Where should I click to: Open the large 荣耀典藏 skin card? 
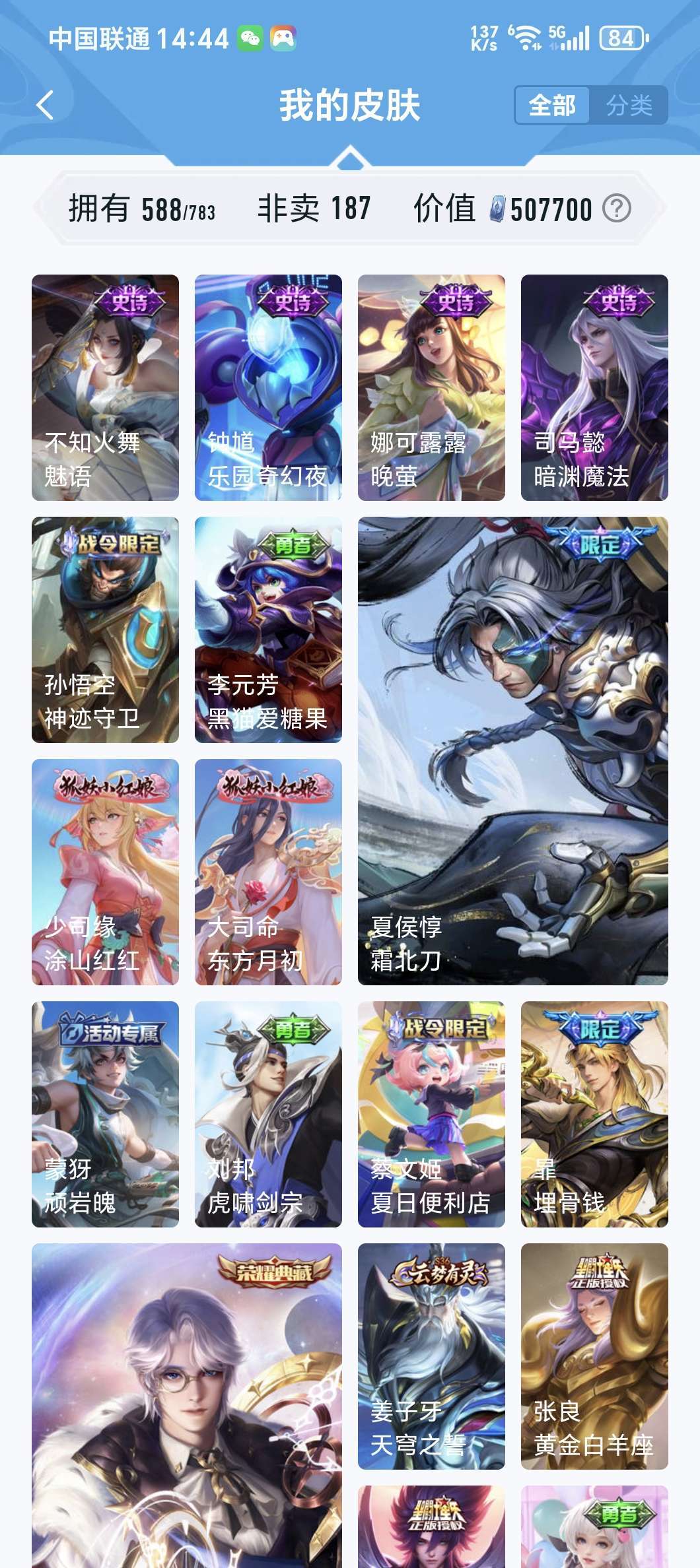click(187, 1406)
